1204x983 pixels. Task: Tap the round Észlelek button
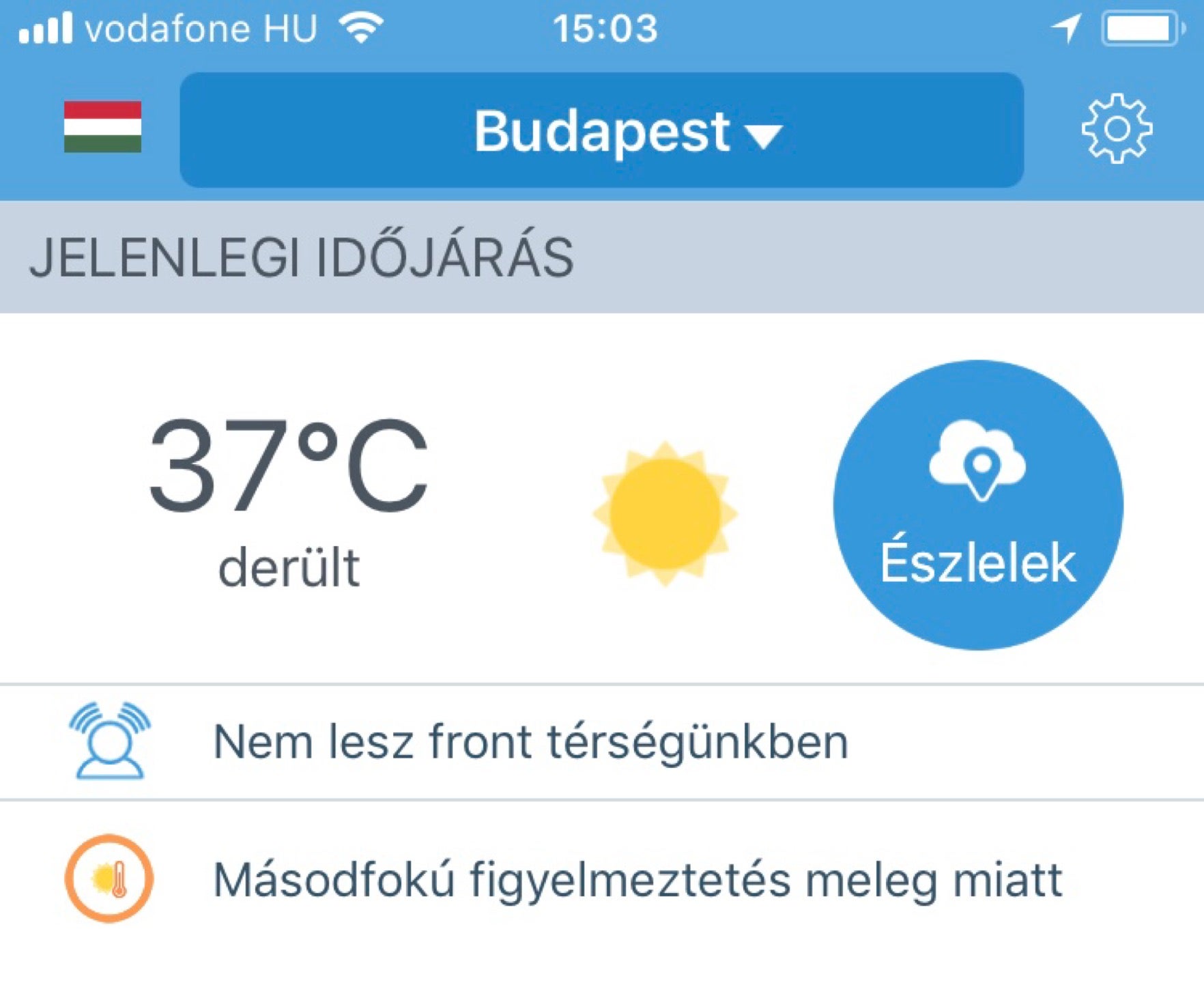click(978, 504)
